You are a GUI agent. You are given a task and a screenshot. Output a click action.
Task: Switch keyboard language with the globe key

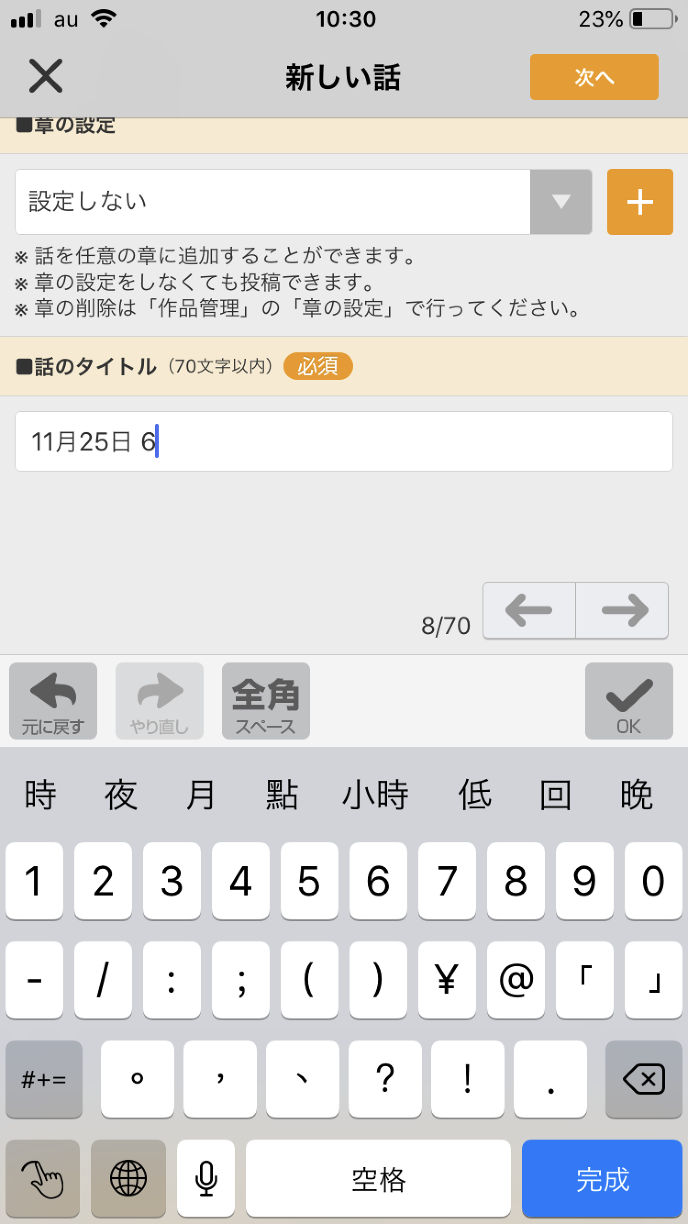click(128, 1179)
